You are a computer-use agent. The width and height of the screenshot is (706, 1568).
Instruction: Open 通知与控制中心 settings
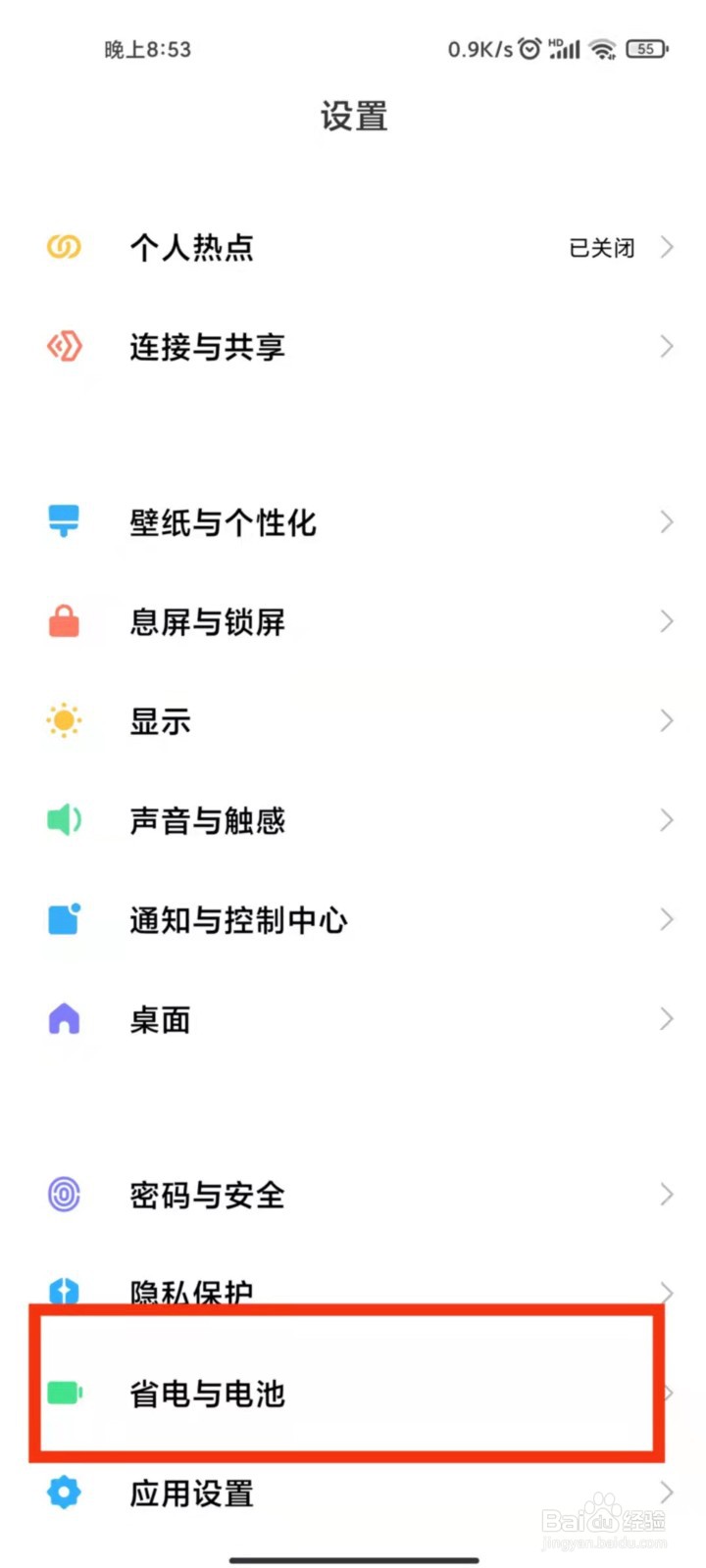click(353, 920)
